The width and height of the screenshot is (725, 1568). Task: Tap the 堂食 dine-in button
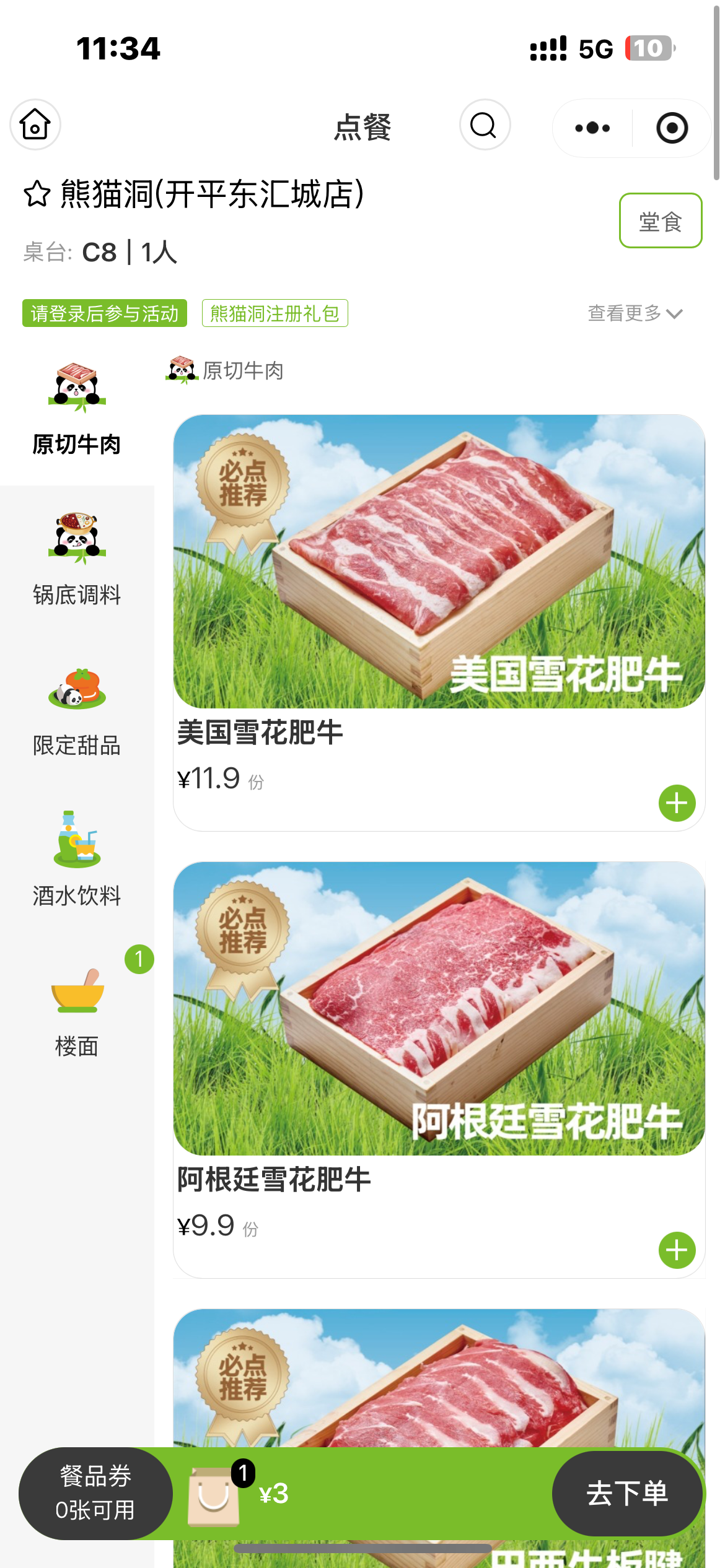pyautogui.click(x=660, y=221)
